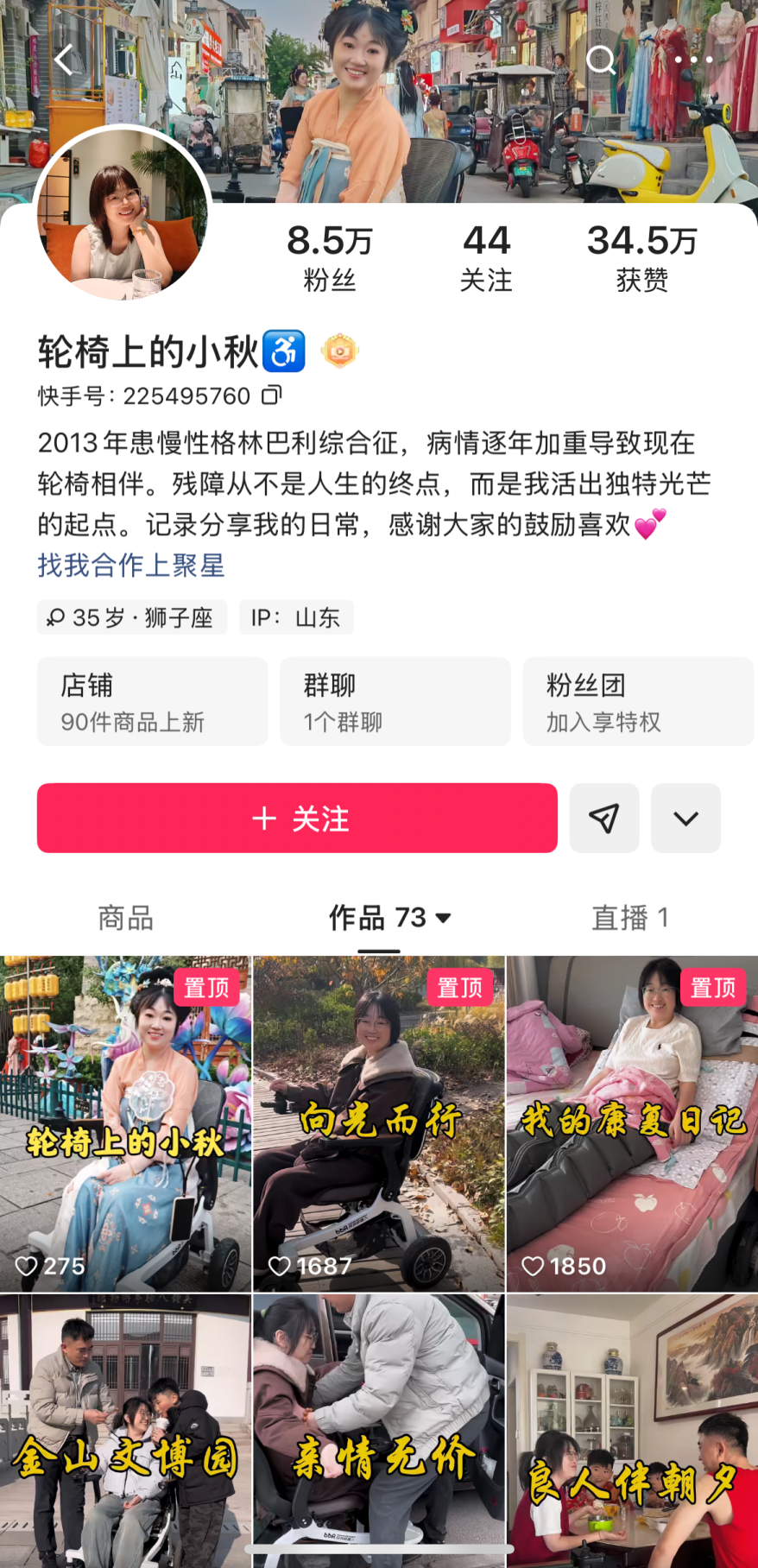Expand recommended users with down-chevron button
This screenshot has width=758, height=1568.
pos(685,818)
